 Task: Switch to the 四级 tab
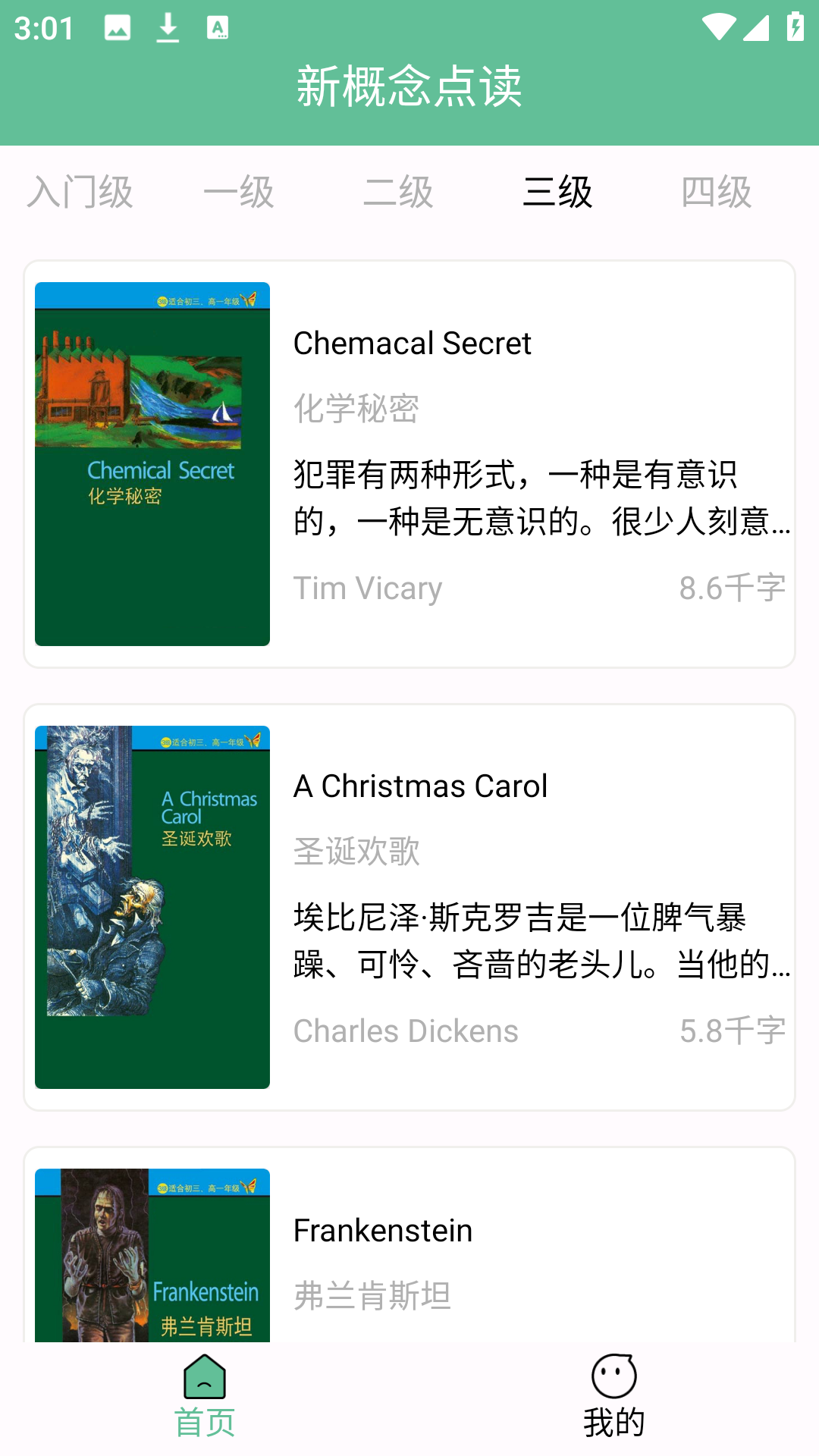[716, 192]
